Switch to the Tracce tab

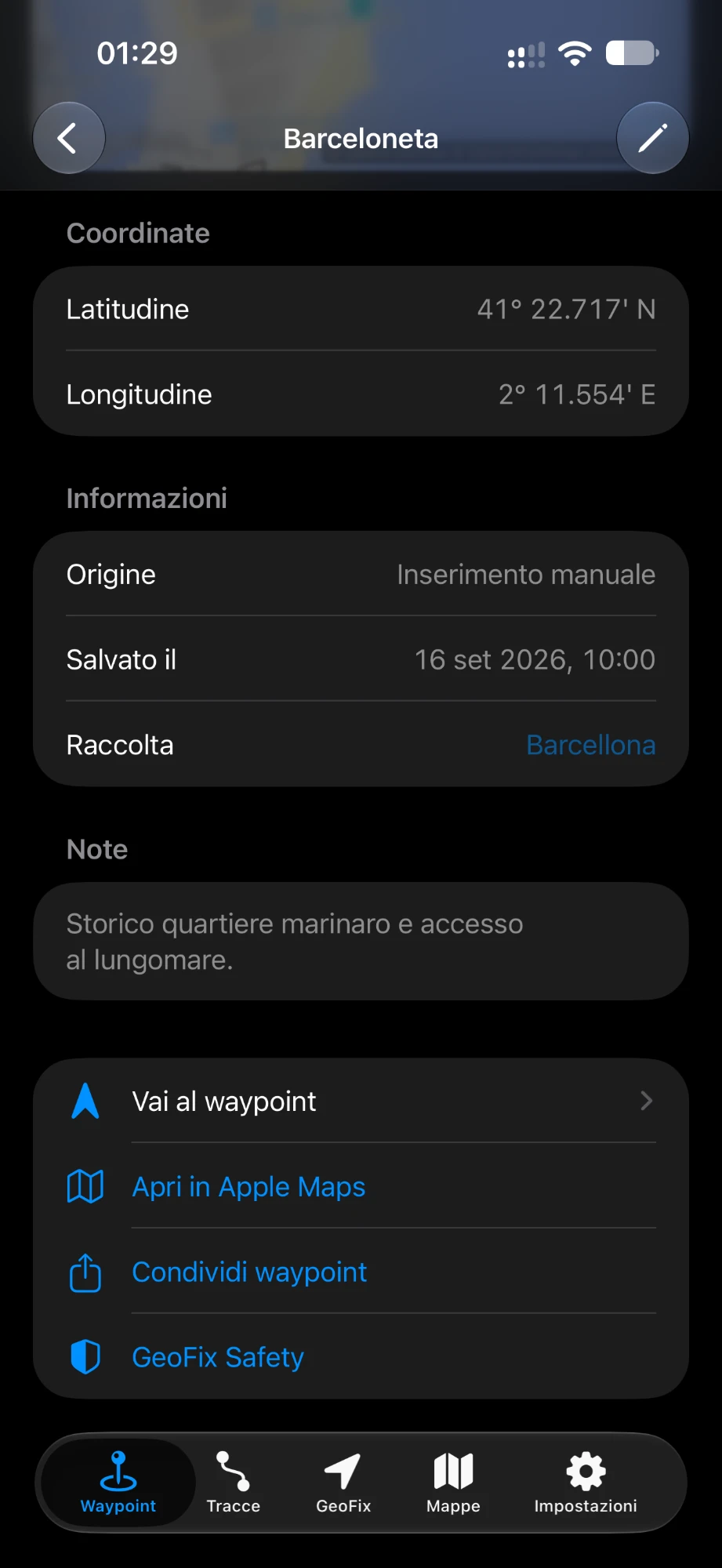(x=233, y=1483)
